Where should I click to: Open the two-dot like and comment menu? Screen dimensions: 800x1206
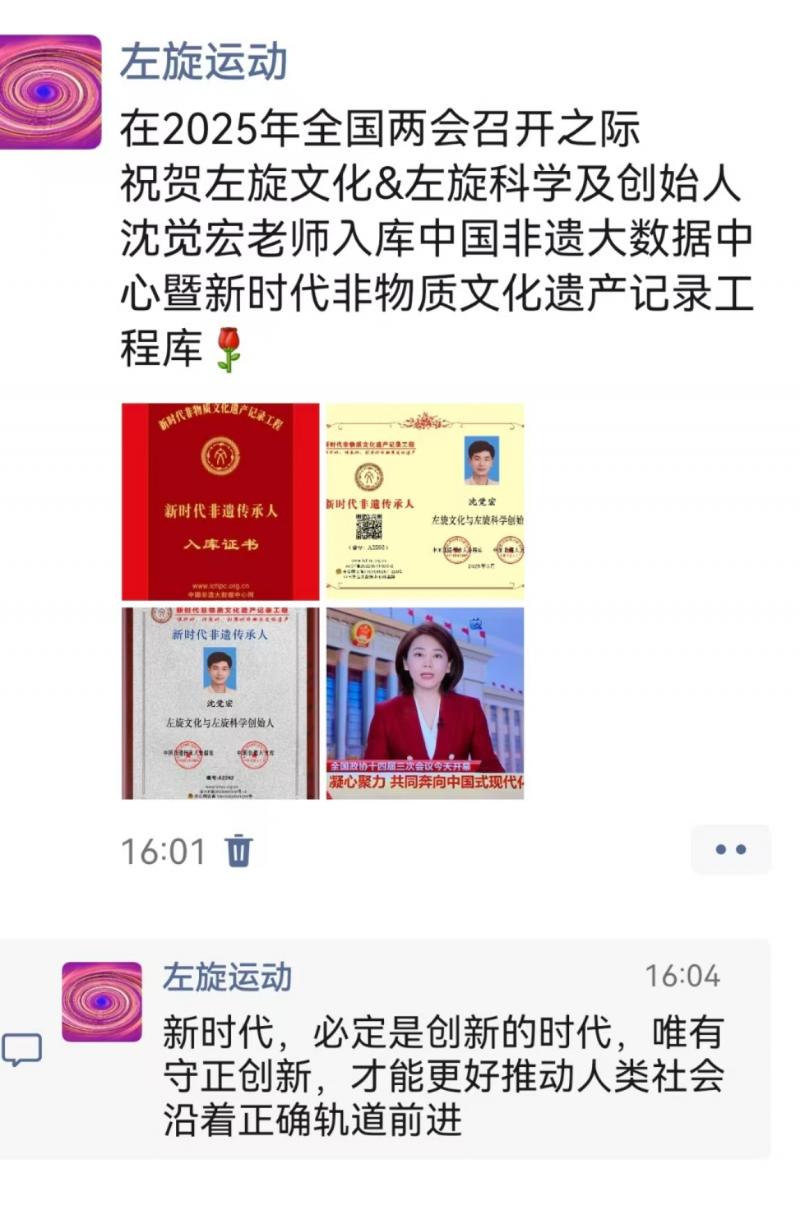click(730, 850)
